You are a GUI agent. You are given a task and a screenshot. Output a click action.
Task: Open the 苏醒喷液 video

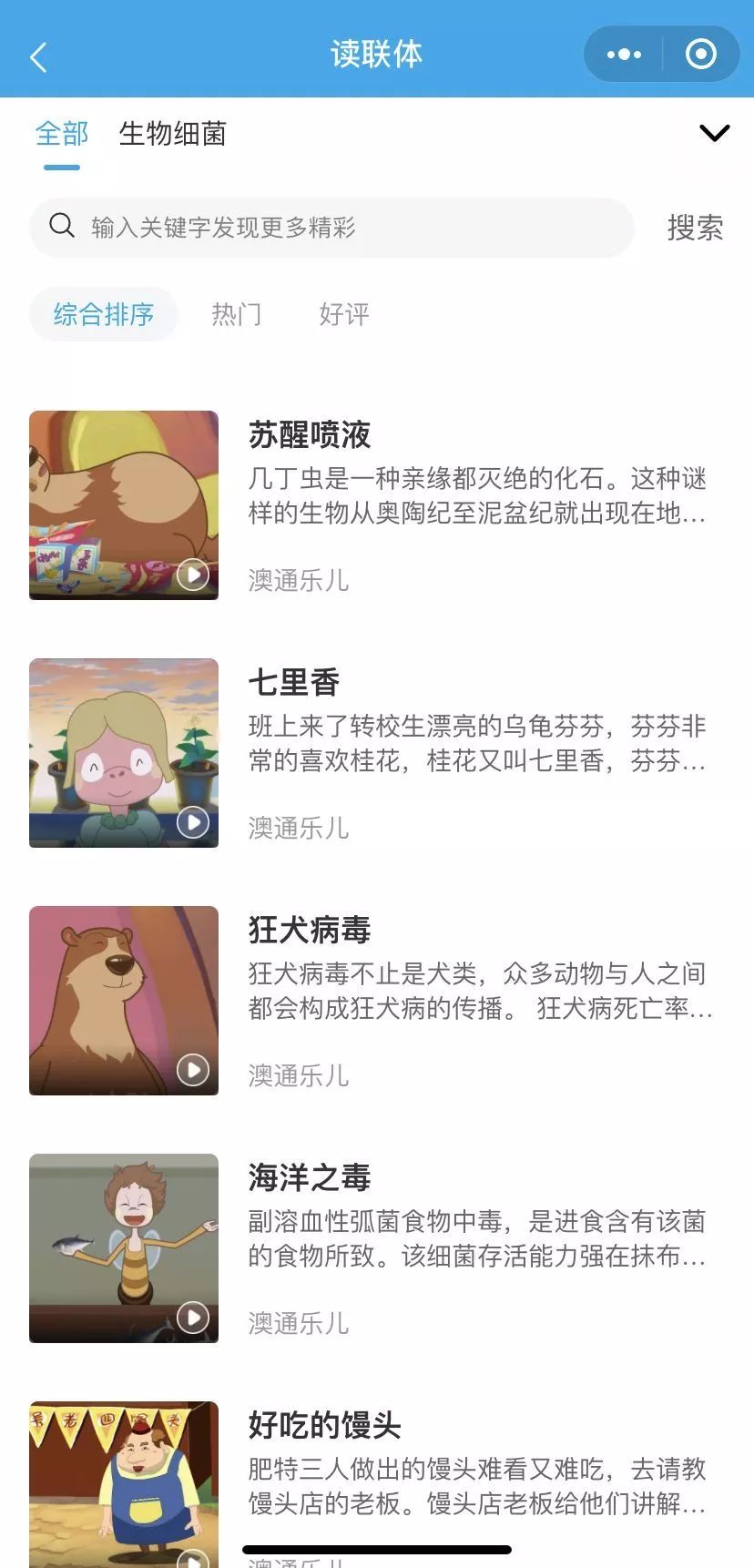[124, 505]
